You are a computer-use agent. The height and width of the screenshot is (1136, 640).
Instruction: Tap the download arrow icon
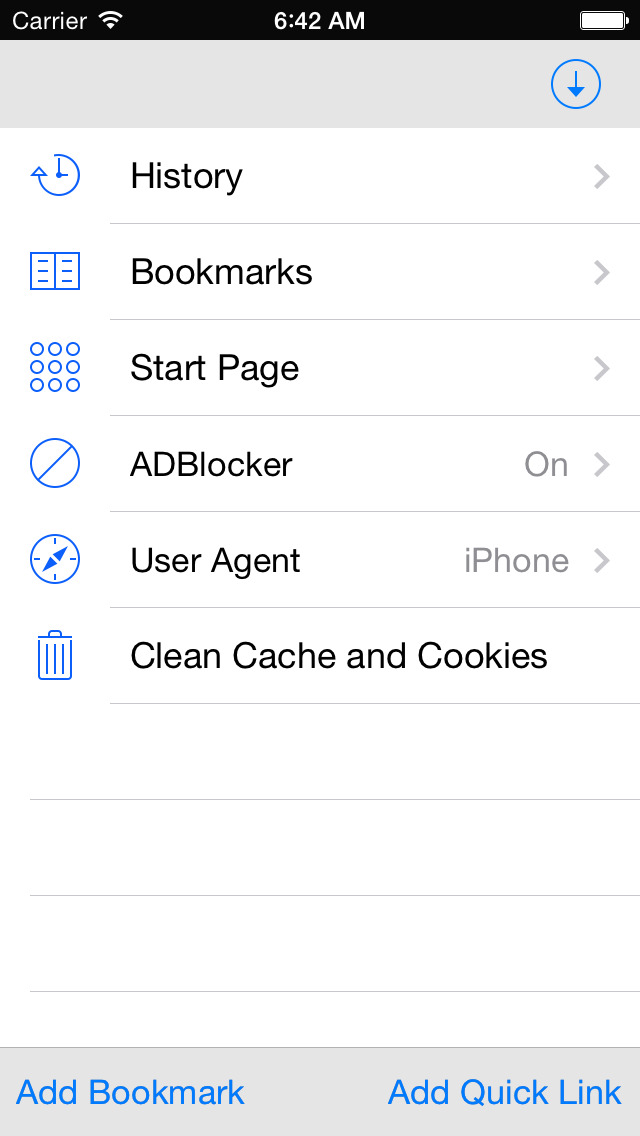575,85
